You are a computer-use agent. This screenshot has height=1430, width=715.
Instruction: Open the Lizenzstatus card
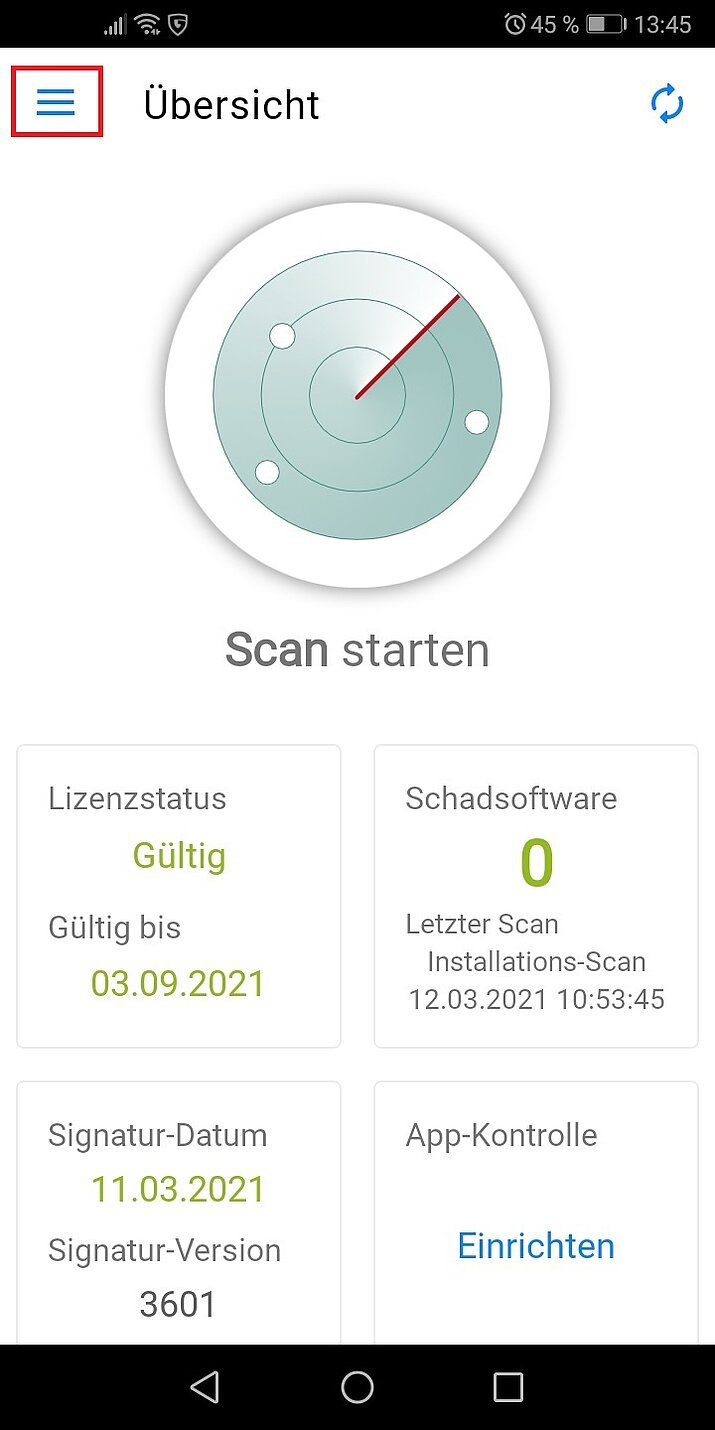pyautogui.click(x=179, y=896)
